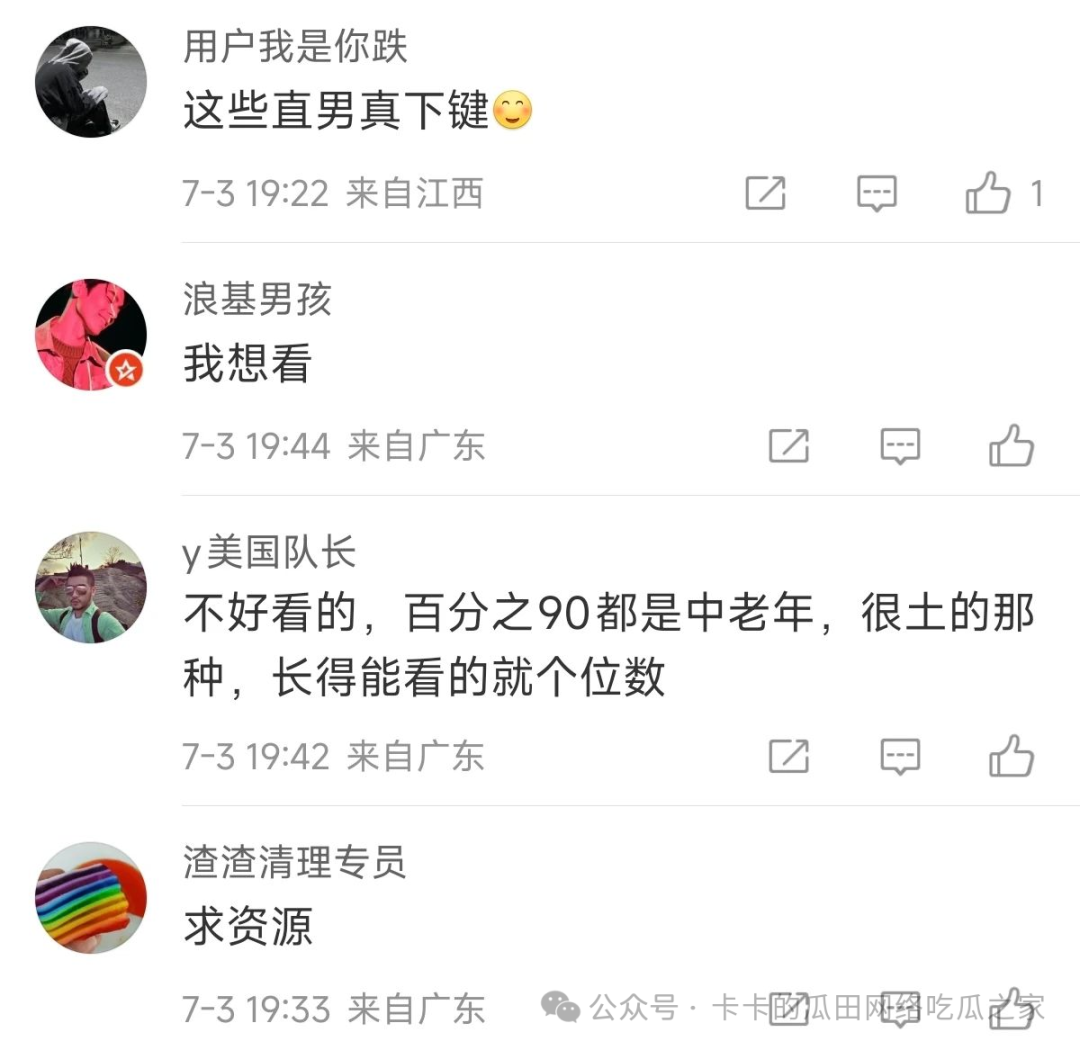Viewport: 1080px width, 1050px height.
Task: Tap the username y美国队长
Action: point(270,553)
